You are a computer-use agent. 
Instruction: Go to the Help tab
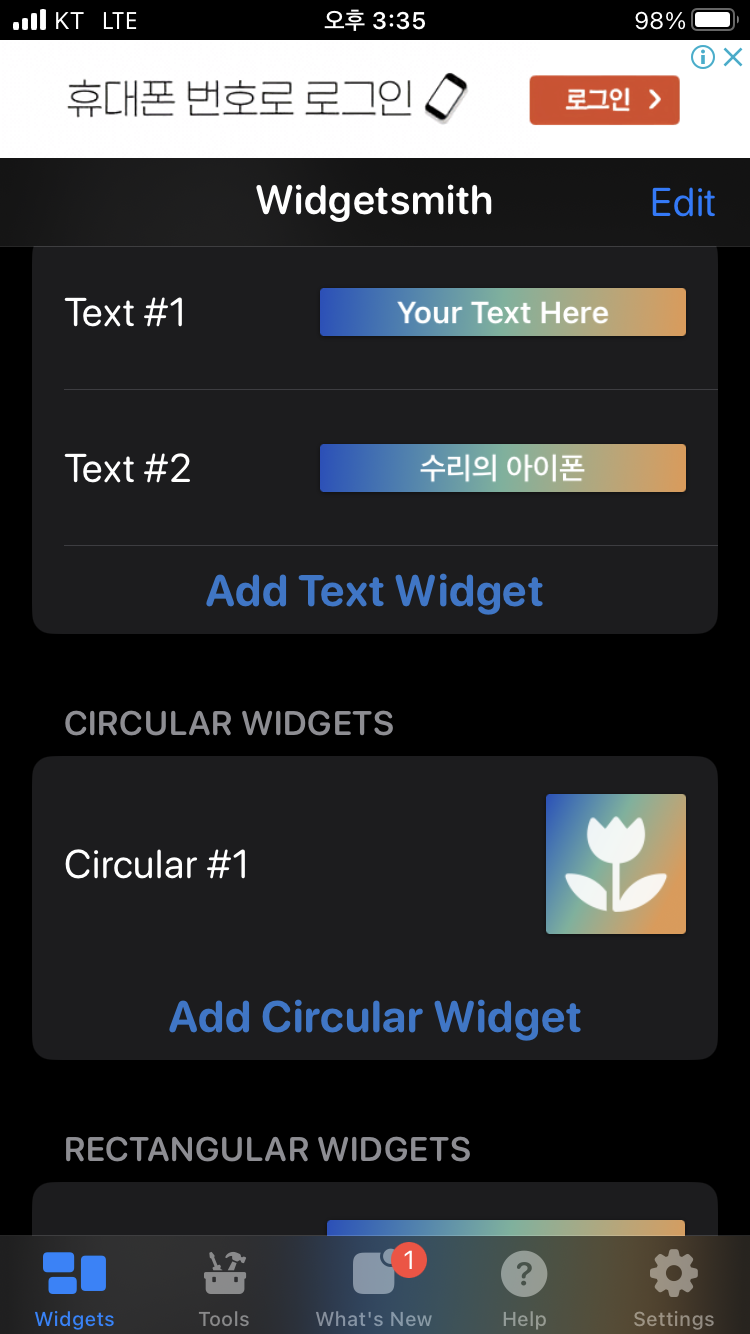pos(524,1288)
